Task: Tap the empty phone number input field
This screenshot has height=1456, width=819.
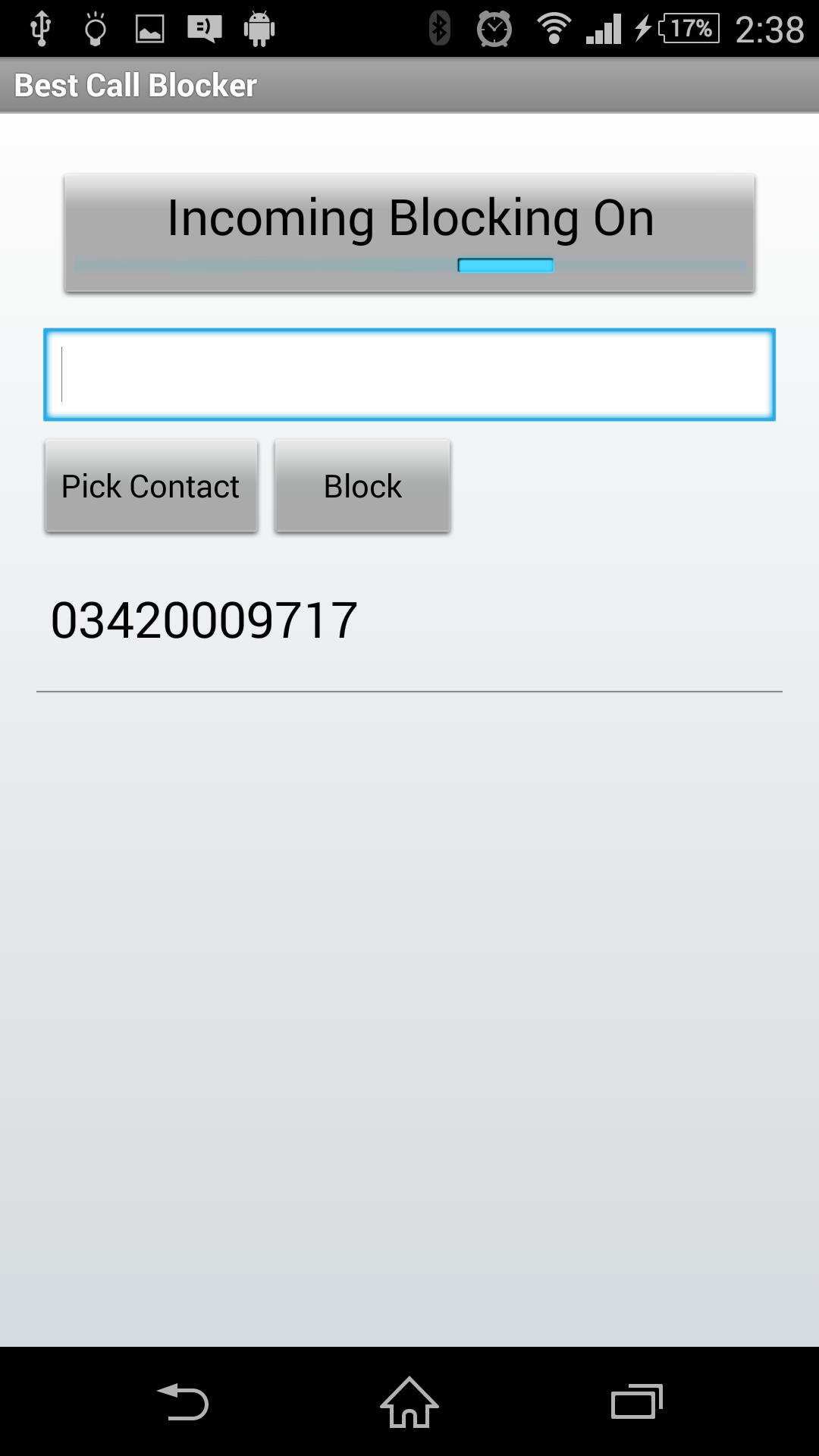Action: 409,375
